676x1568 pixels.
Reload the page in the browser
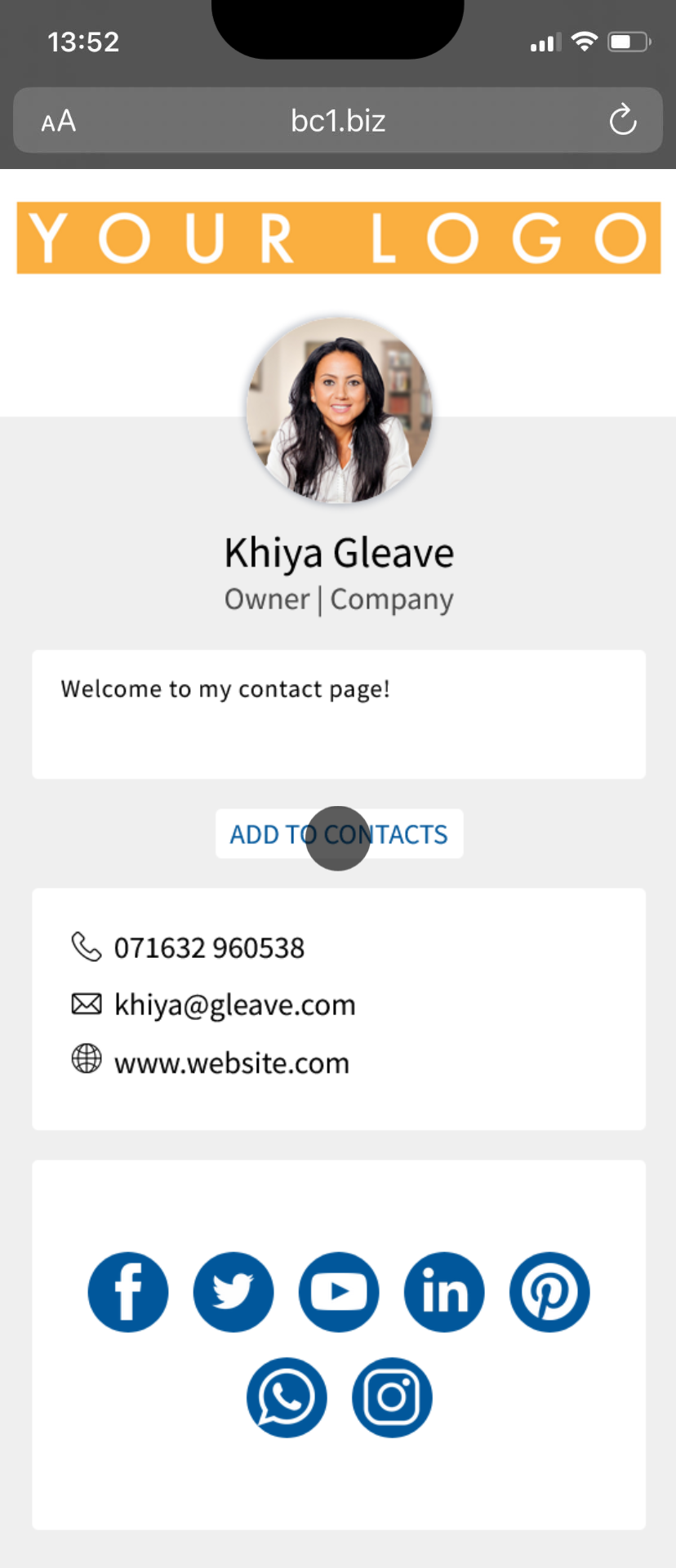tap(622, 121)
